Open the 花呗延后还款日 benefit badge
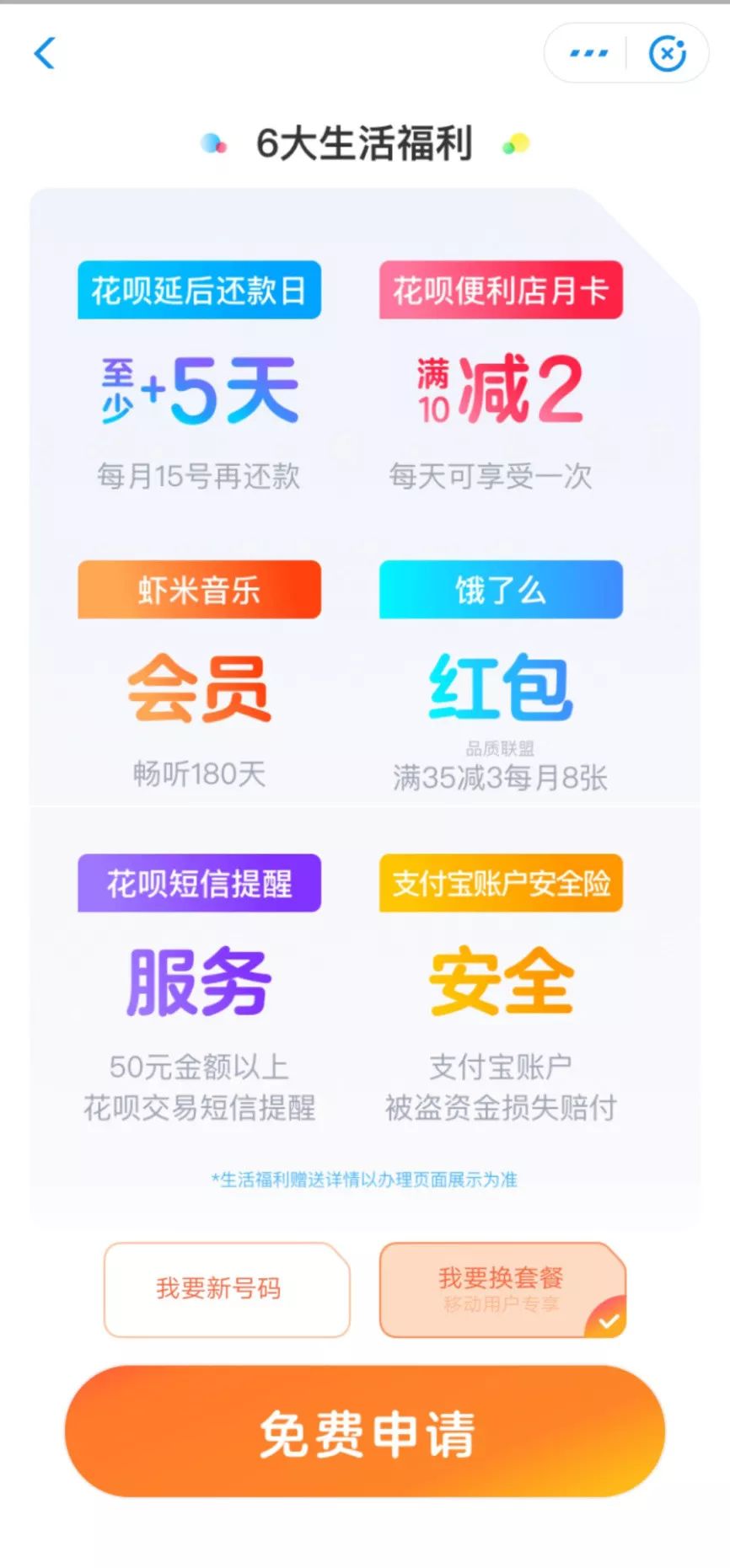The image size is (730, 1568). tap(199, 290)
